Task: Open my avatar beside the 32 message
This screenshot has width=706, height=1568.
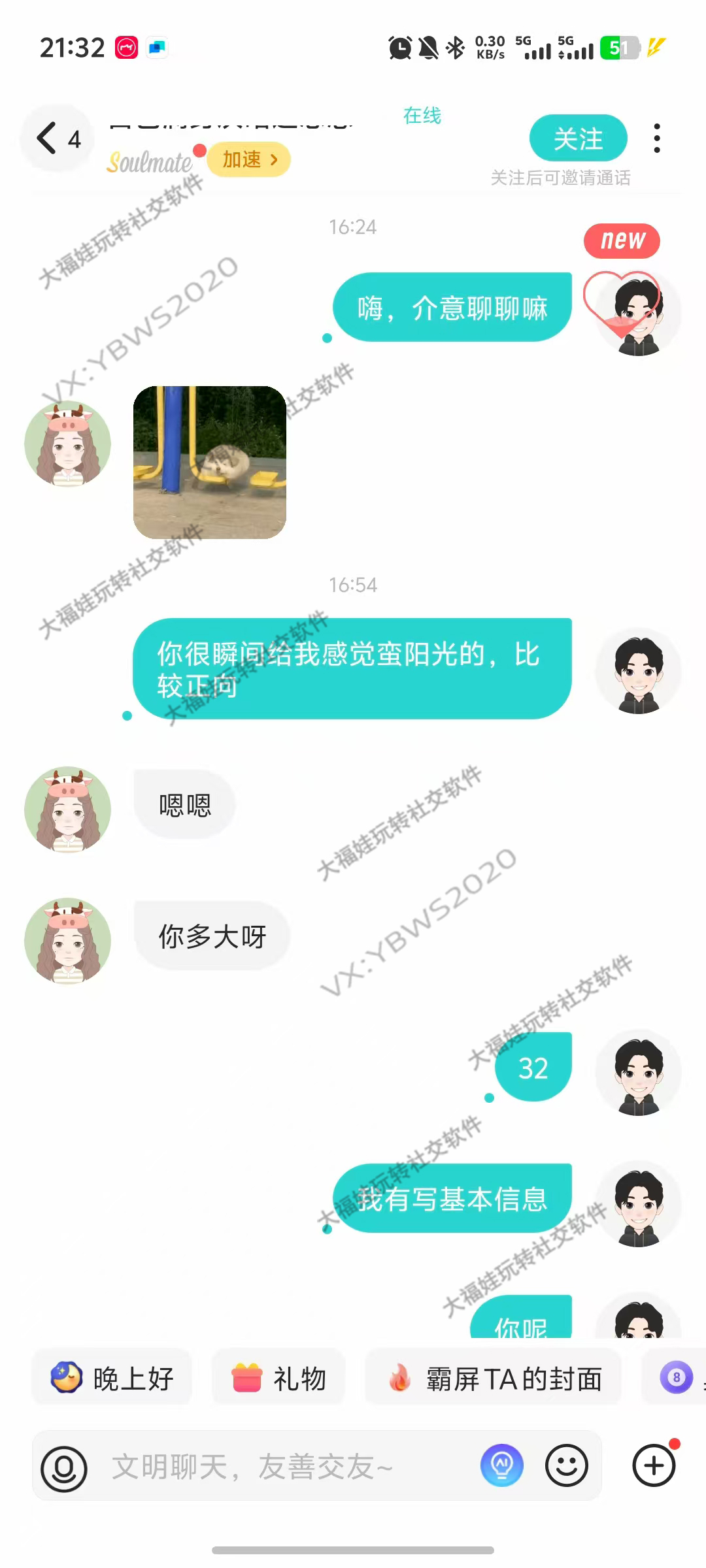Action: [x=638, y=1072]
